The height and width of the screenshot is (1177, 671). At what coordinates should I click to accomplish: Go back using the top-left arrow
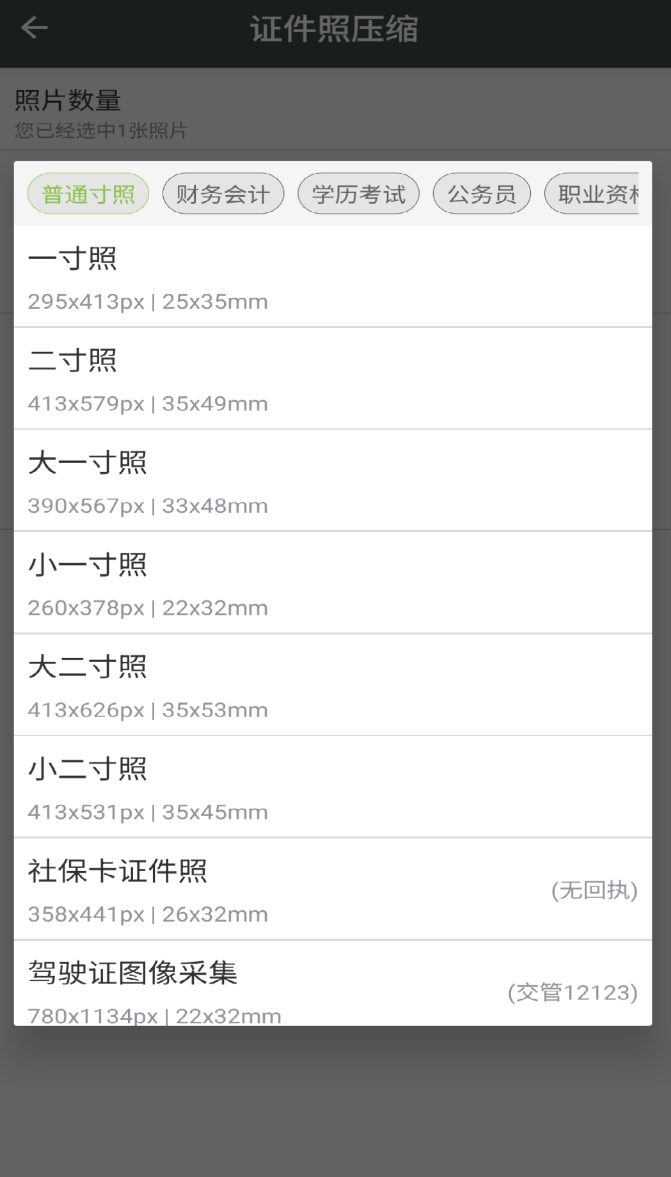tap(35, 29)
